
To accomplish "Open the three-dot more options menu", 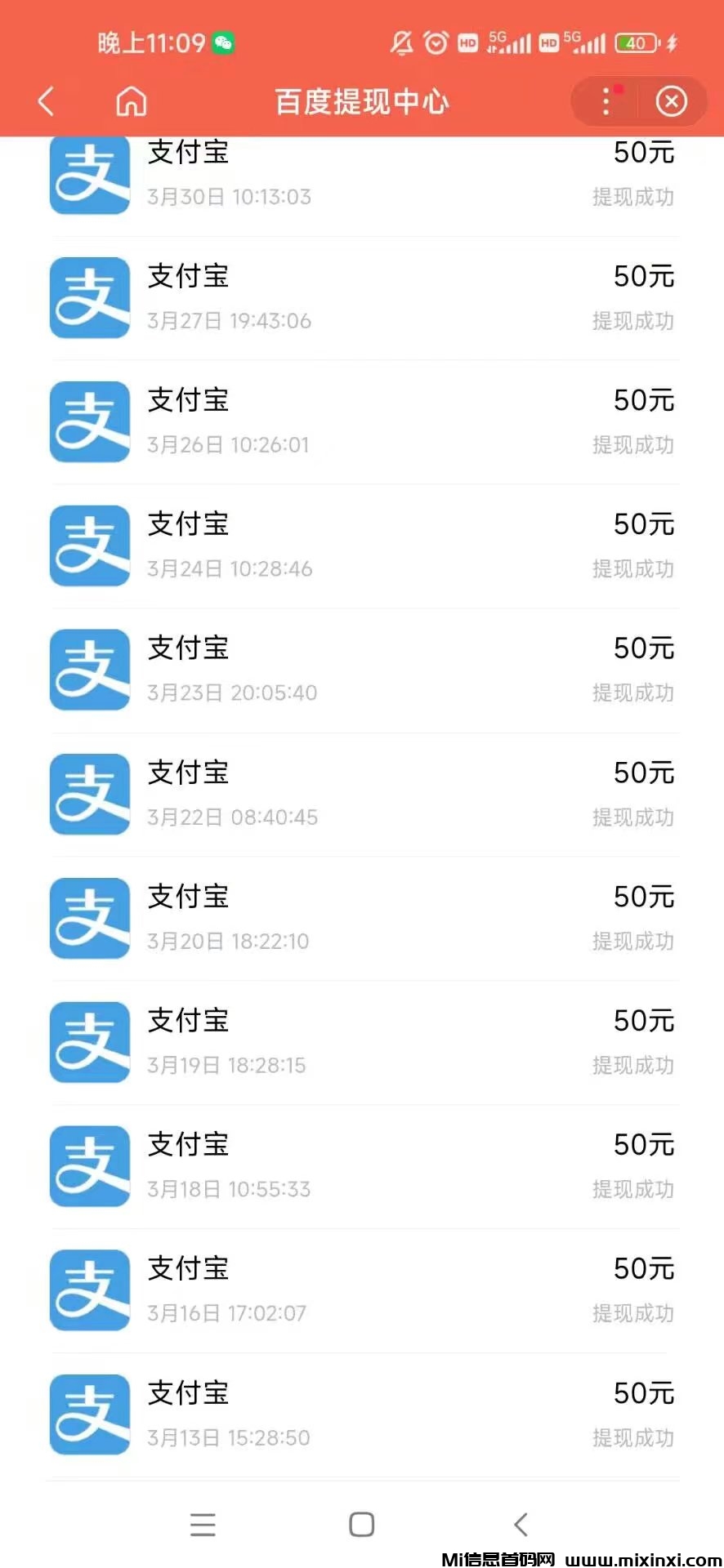I will (x=606, y=101).
